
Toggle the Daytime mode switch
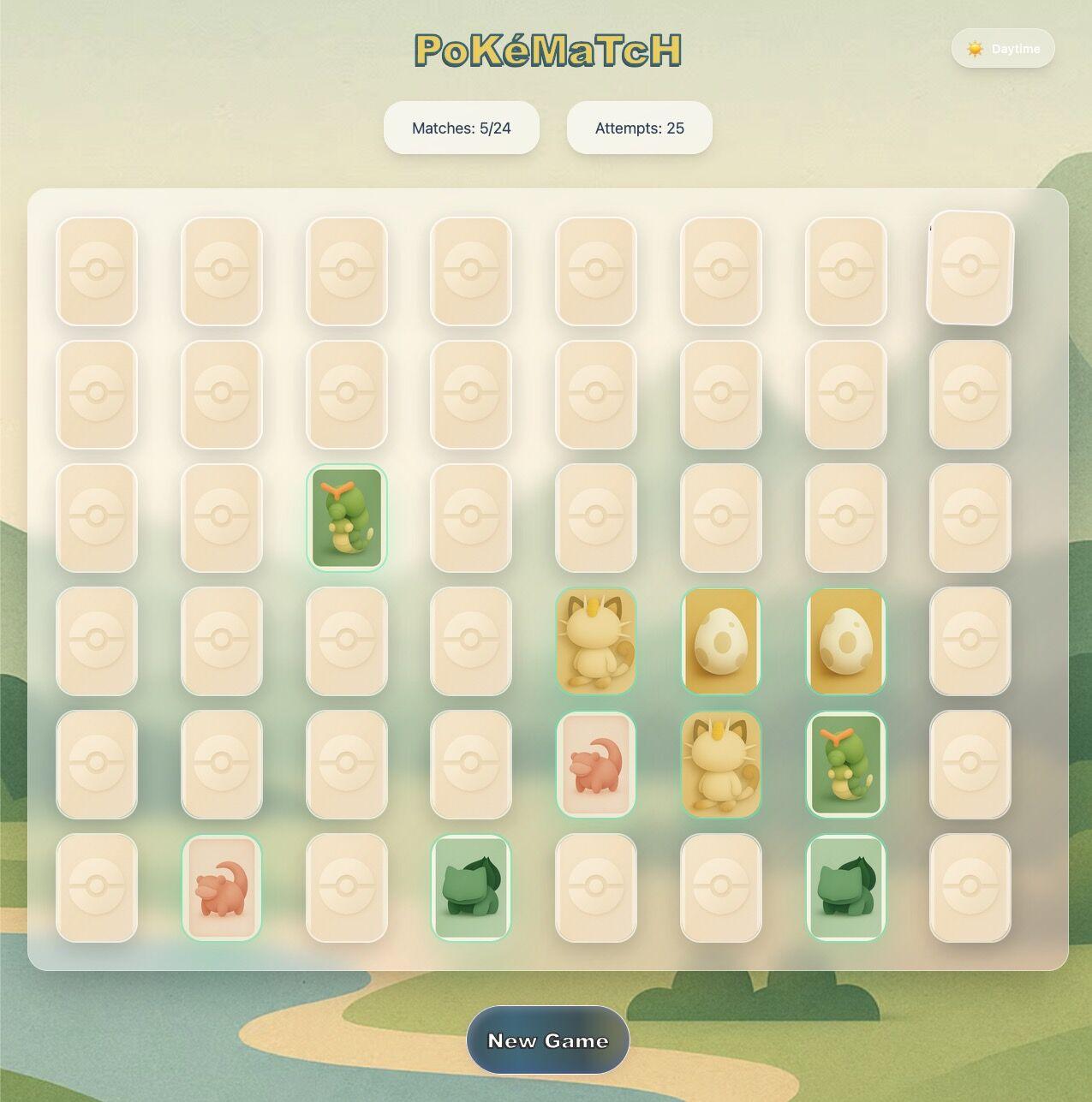tap(1002, 49)
